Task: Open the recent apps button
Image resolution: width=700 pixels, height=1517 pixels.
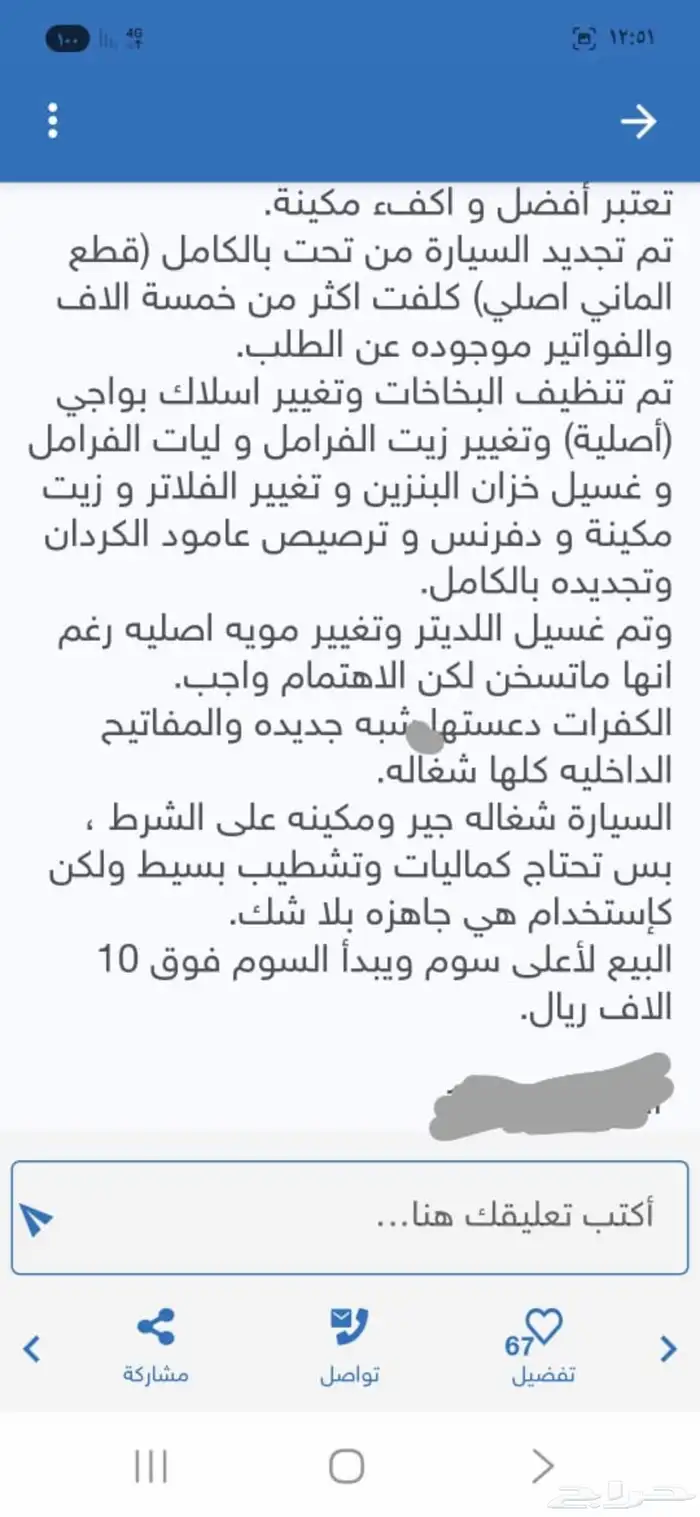Action: pyautogui.click(x=151, y=1466)
